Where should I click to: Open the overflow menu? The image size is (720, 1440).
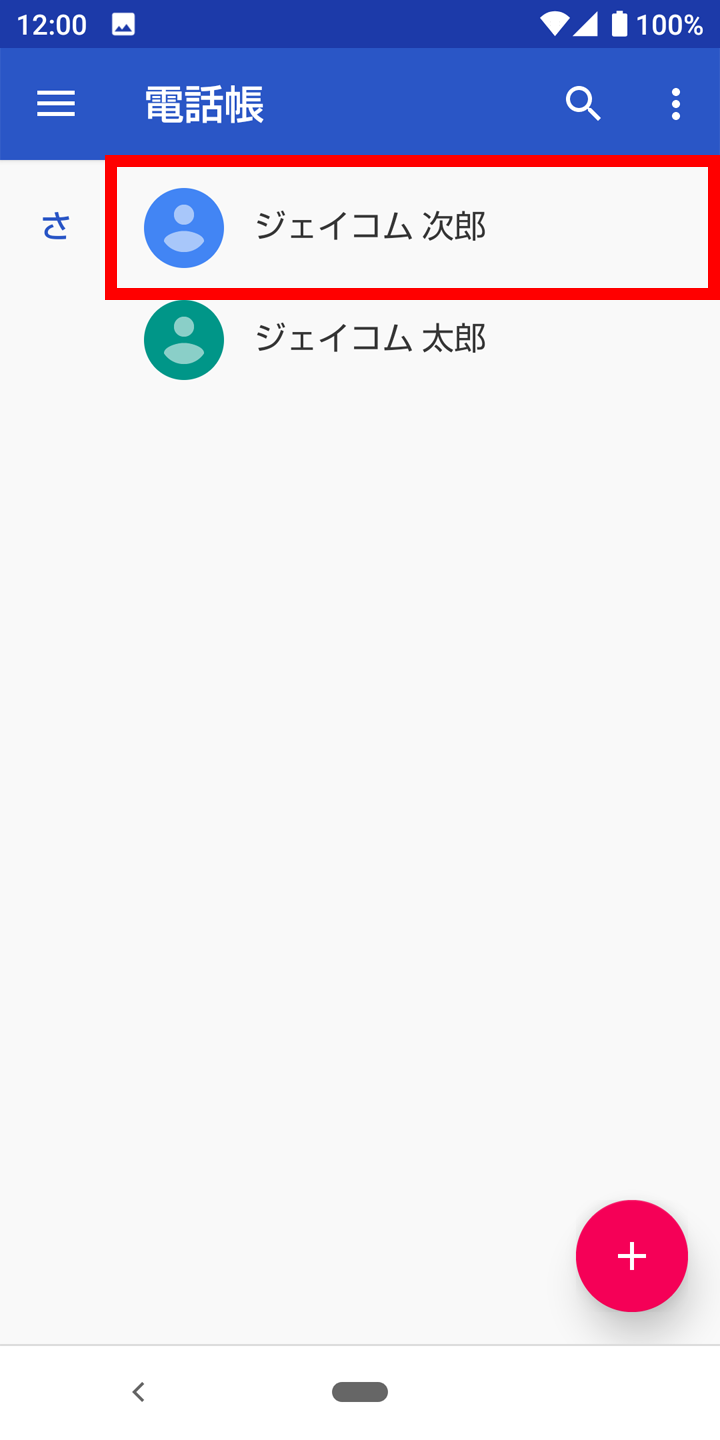676,104
